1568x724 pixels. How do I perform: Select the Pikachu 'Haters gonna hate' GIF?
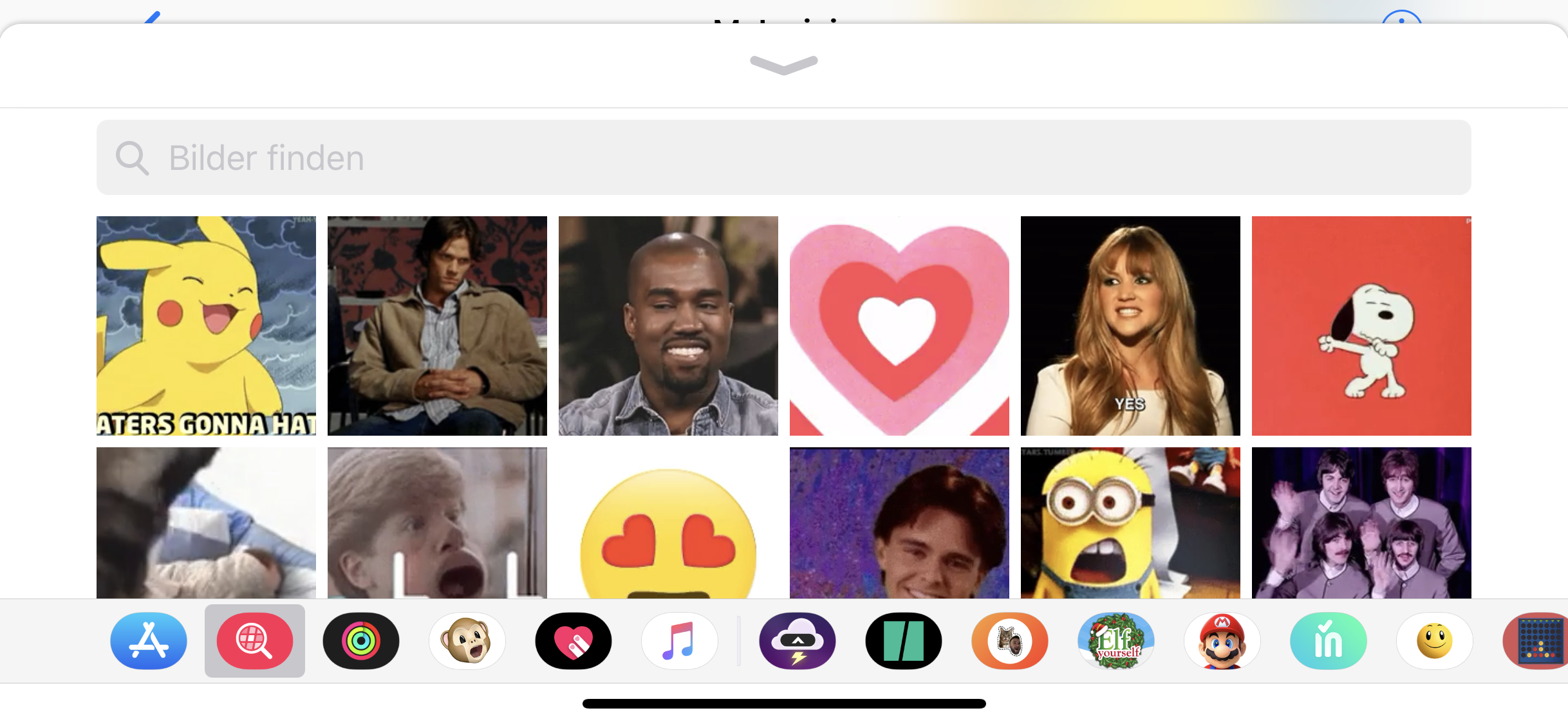pyautogui.click(x=206, y=326)
